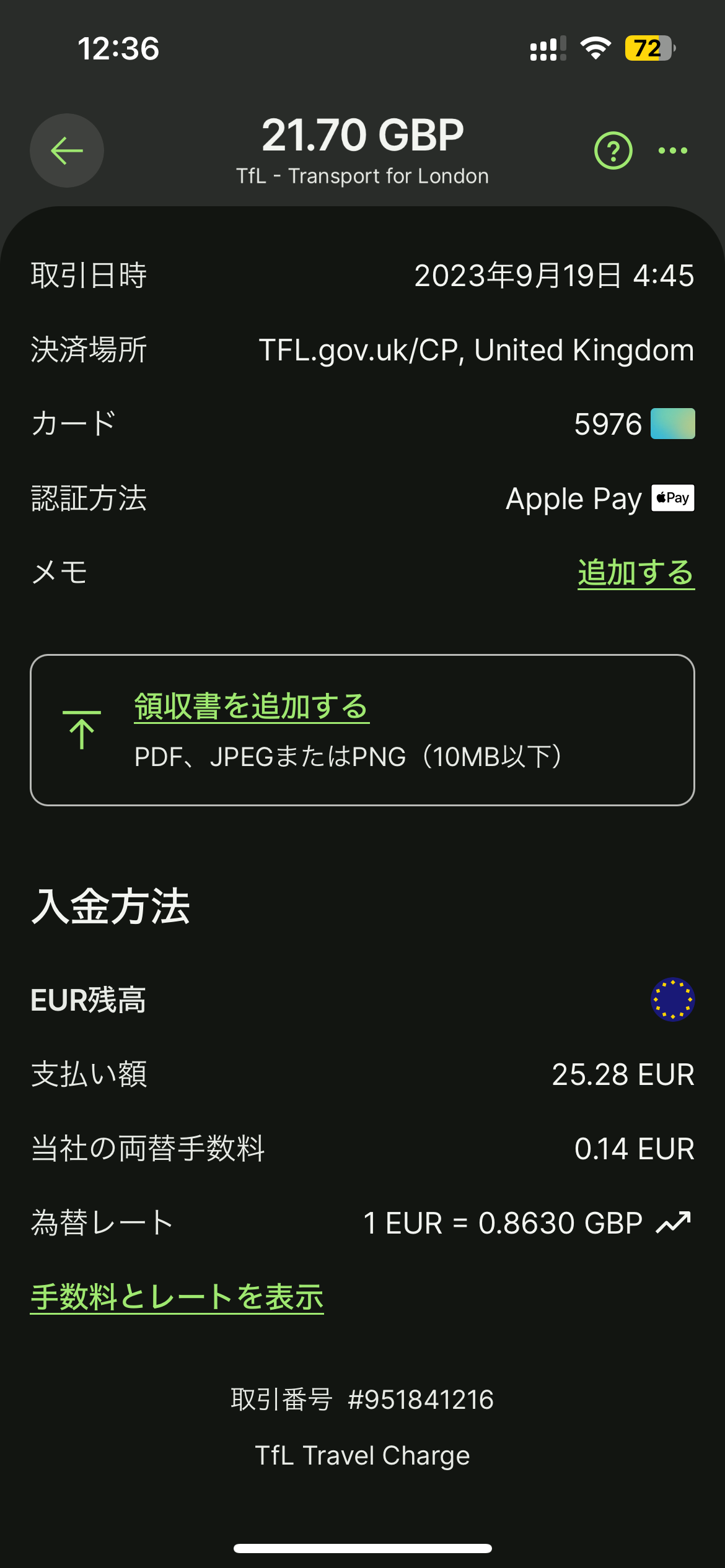Open the help question mark icon
Screen dimensions: 725x1568
(x=613, y=150)
